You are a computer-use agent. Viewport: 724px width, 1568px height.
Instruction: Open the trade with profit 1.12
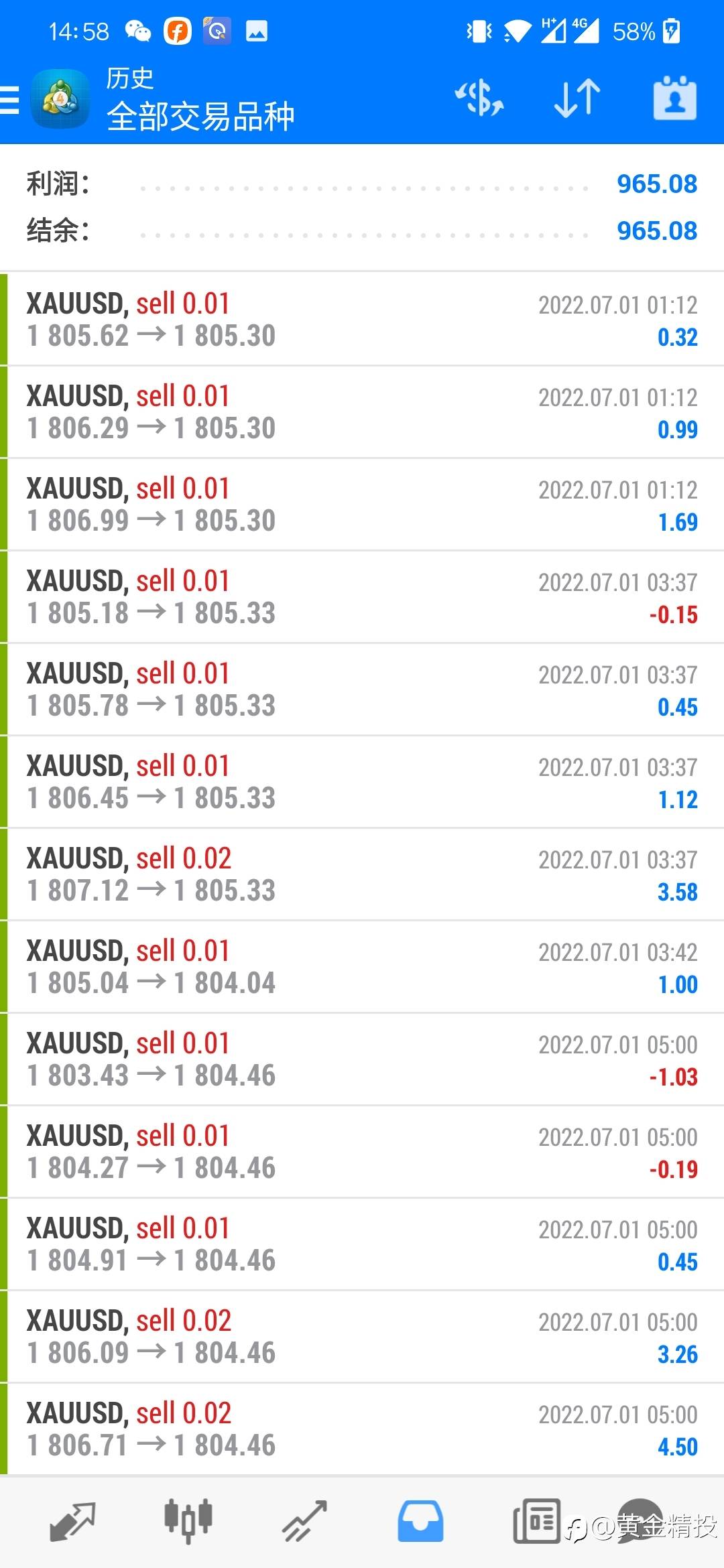[x=362, y=782]
